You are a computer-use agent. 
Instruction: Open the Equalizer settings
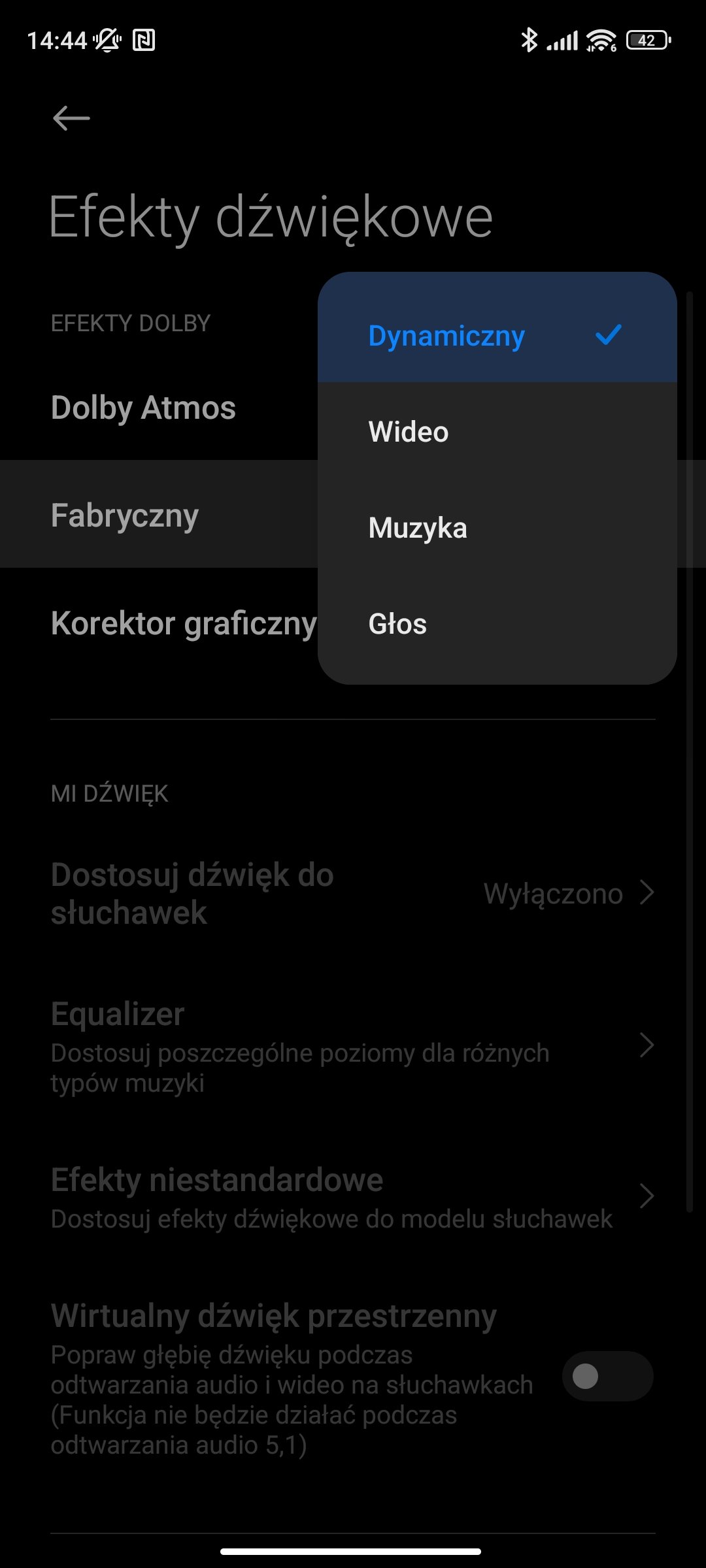click(353, 1045)
